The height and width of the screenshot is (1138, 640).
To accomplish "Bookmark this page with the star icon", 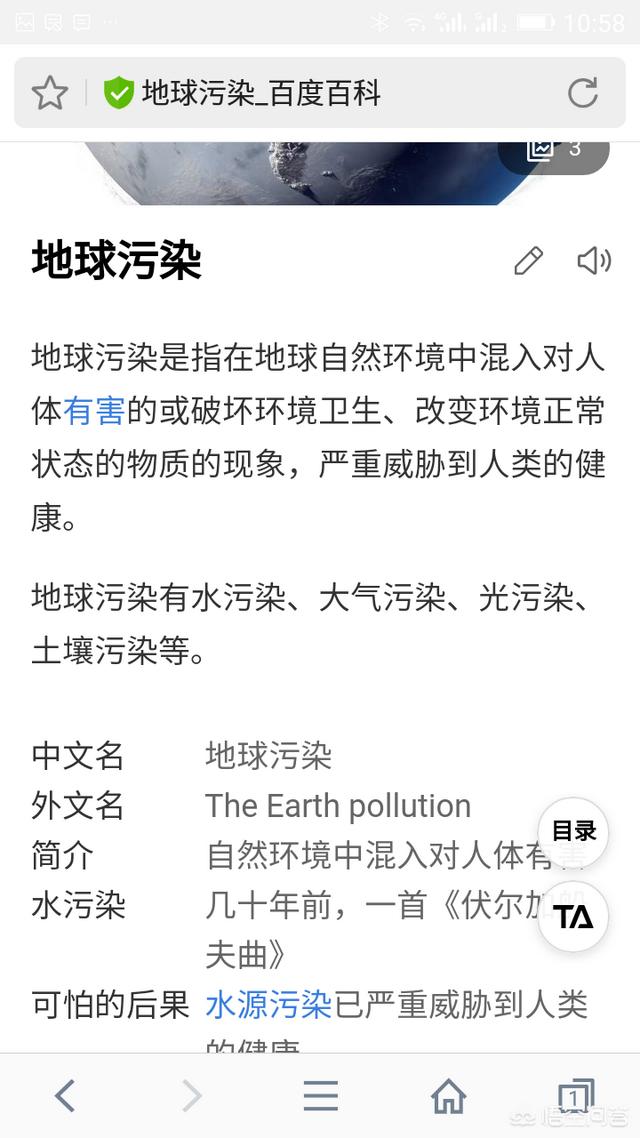I will tap(50, 93).
